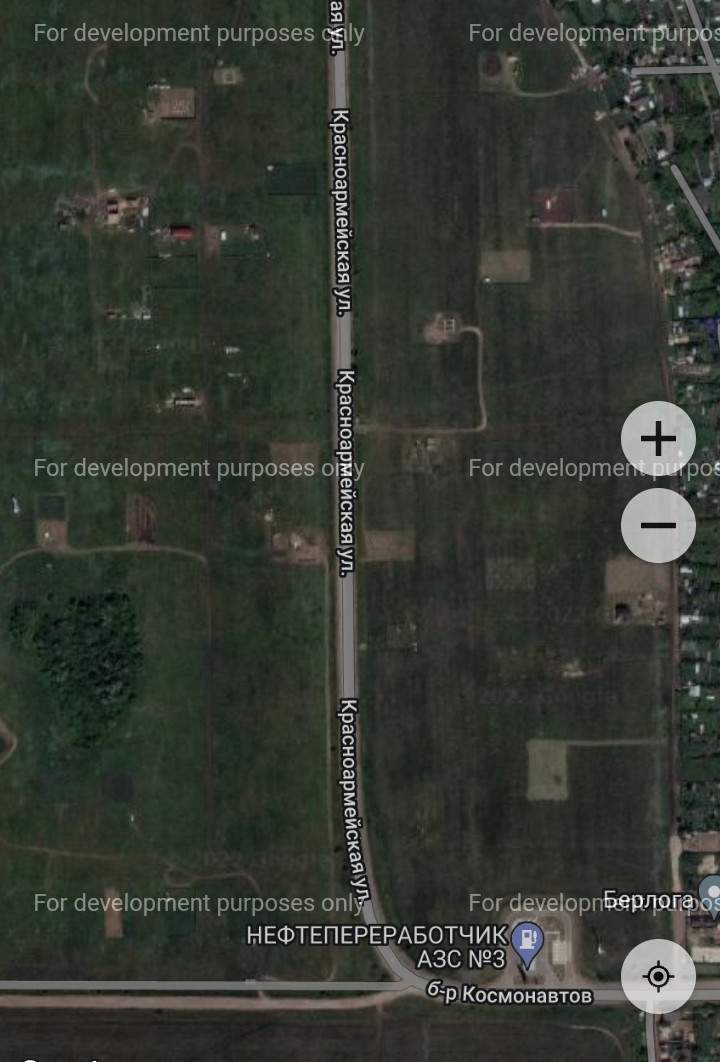This screenshot has width=720, height=1062.
Task: Zoom out of the map
Action: 658,526
